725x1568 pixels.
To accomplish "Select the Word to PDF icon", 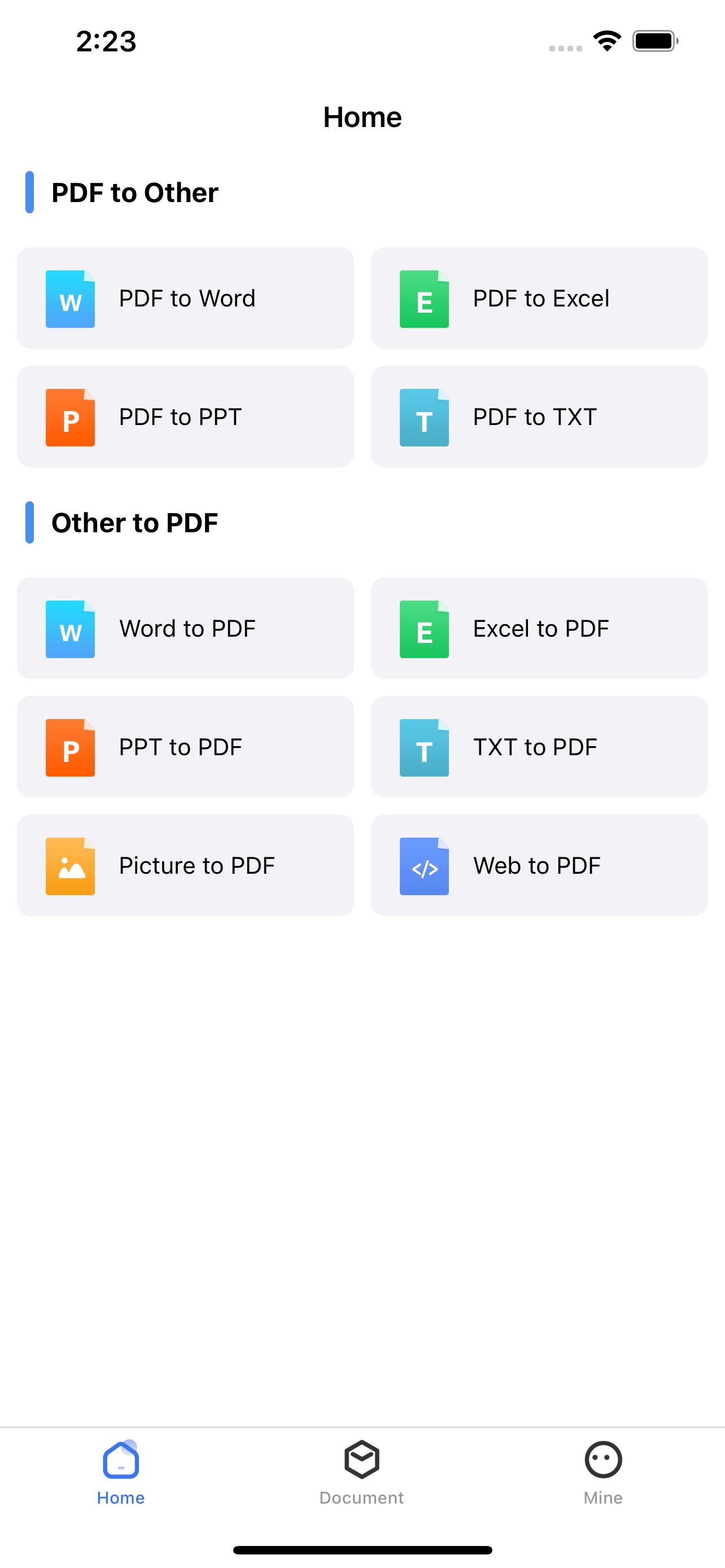I will coord(70,629).
